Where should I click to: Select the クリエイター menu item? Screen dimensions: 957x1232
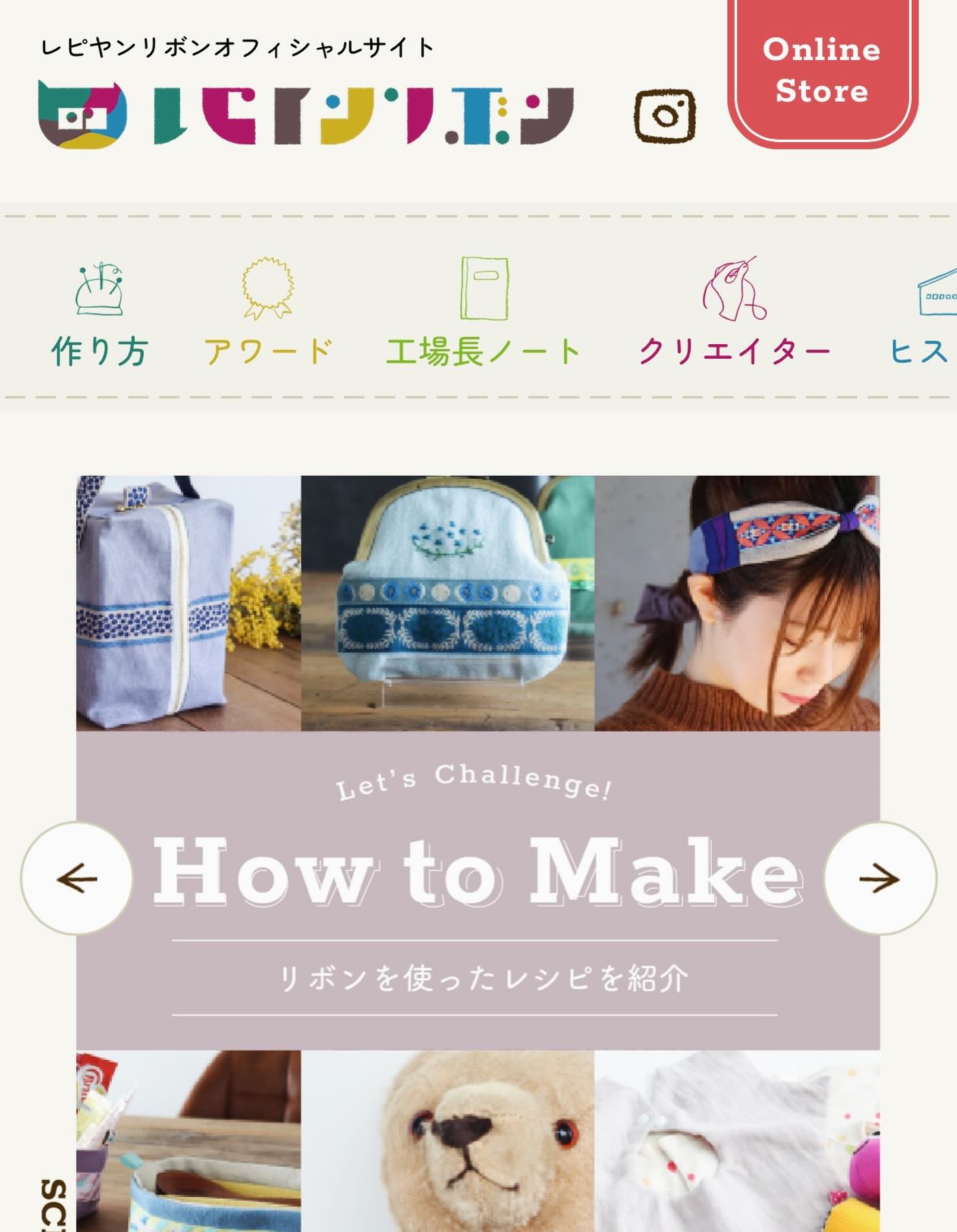[x=734, y=314]
